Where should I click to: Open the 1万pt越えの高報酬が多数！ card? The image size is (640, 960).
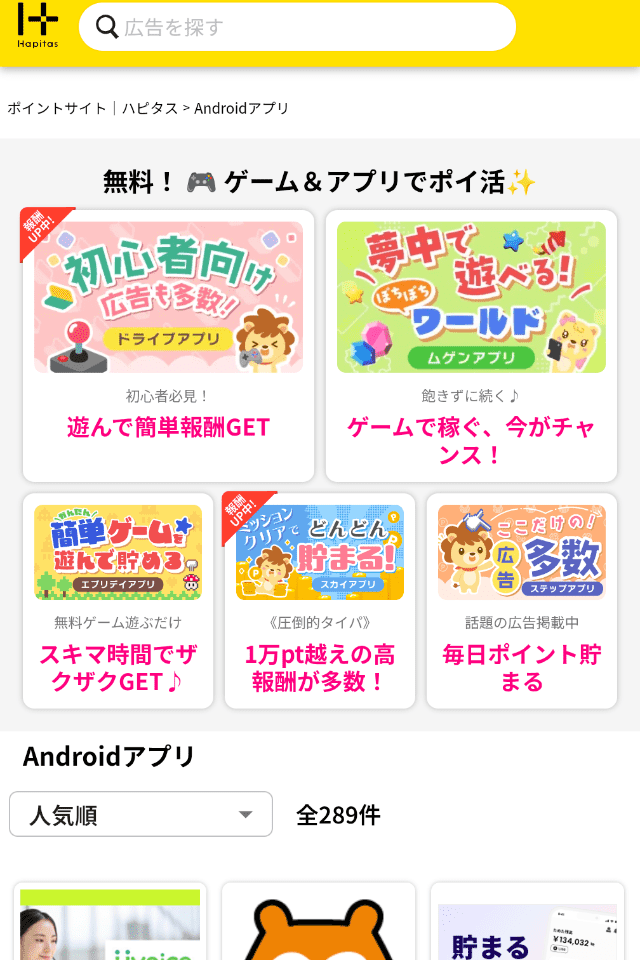point(320,600)
